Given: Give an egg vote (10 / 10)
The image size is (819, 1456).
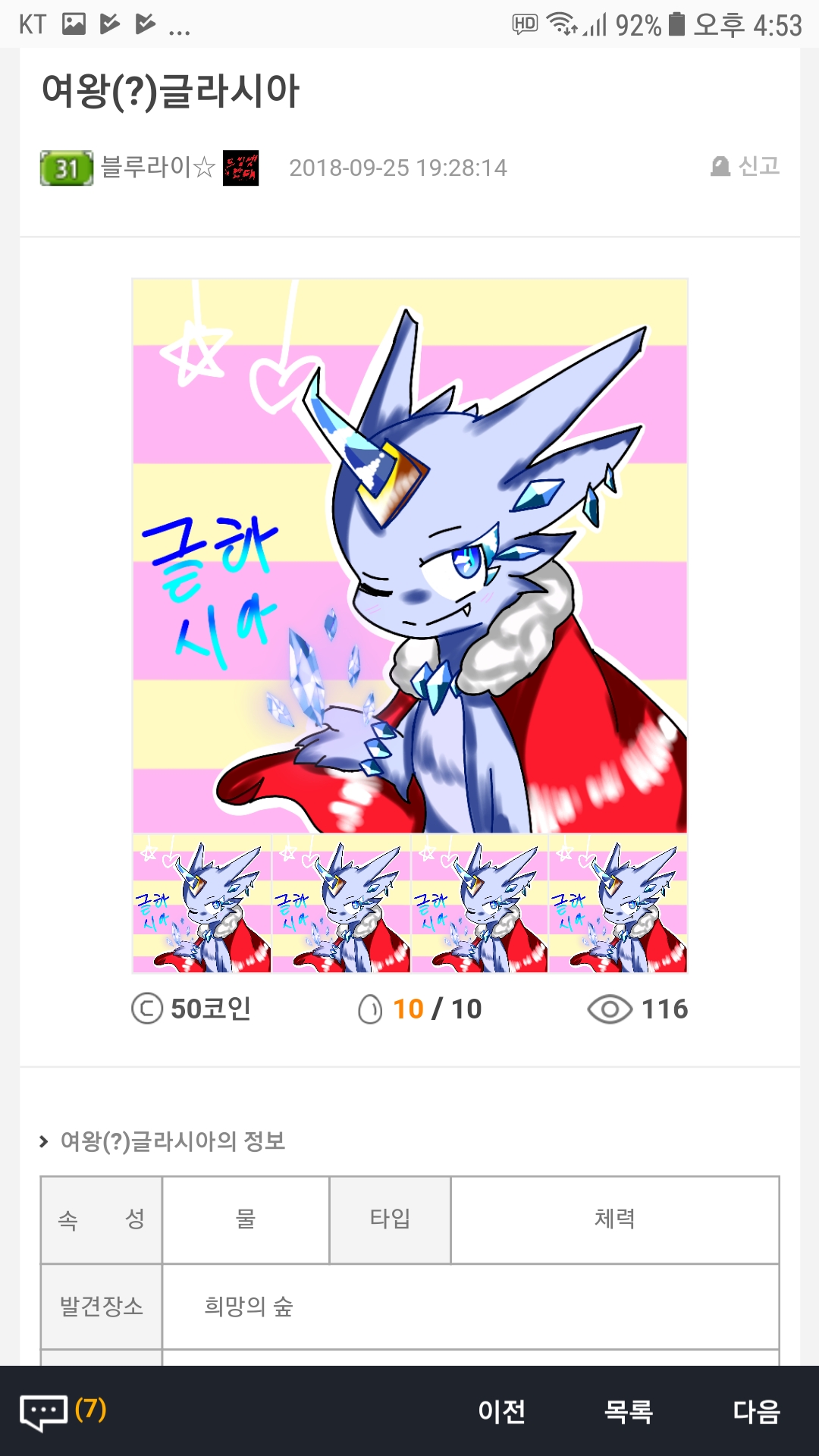Looking at the screenshot, I should (x=371, y=1009).
